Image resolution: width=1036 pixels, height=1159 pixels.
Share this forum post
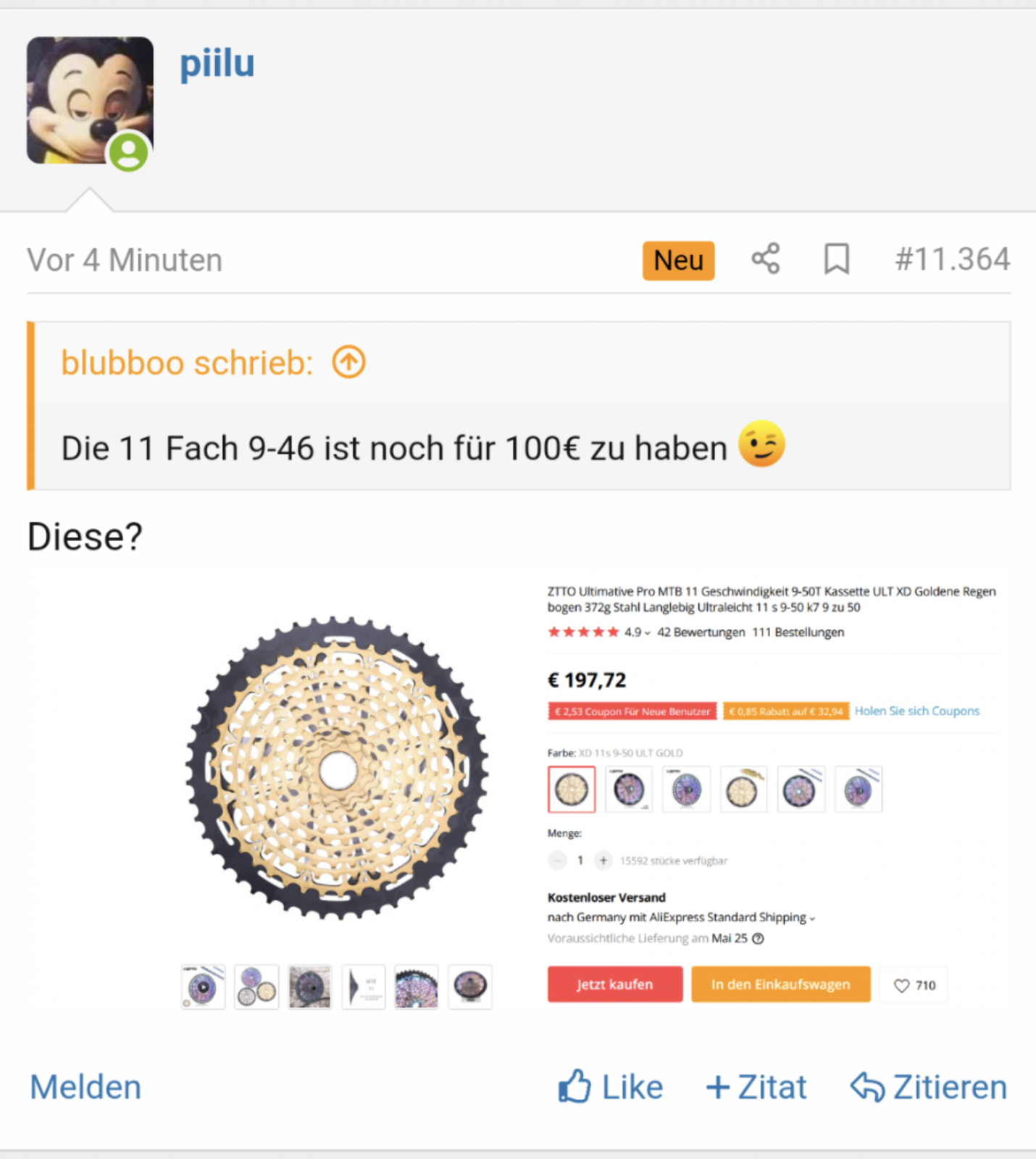tap(765, 259)
